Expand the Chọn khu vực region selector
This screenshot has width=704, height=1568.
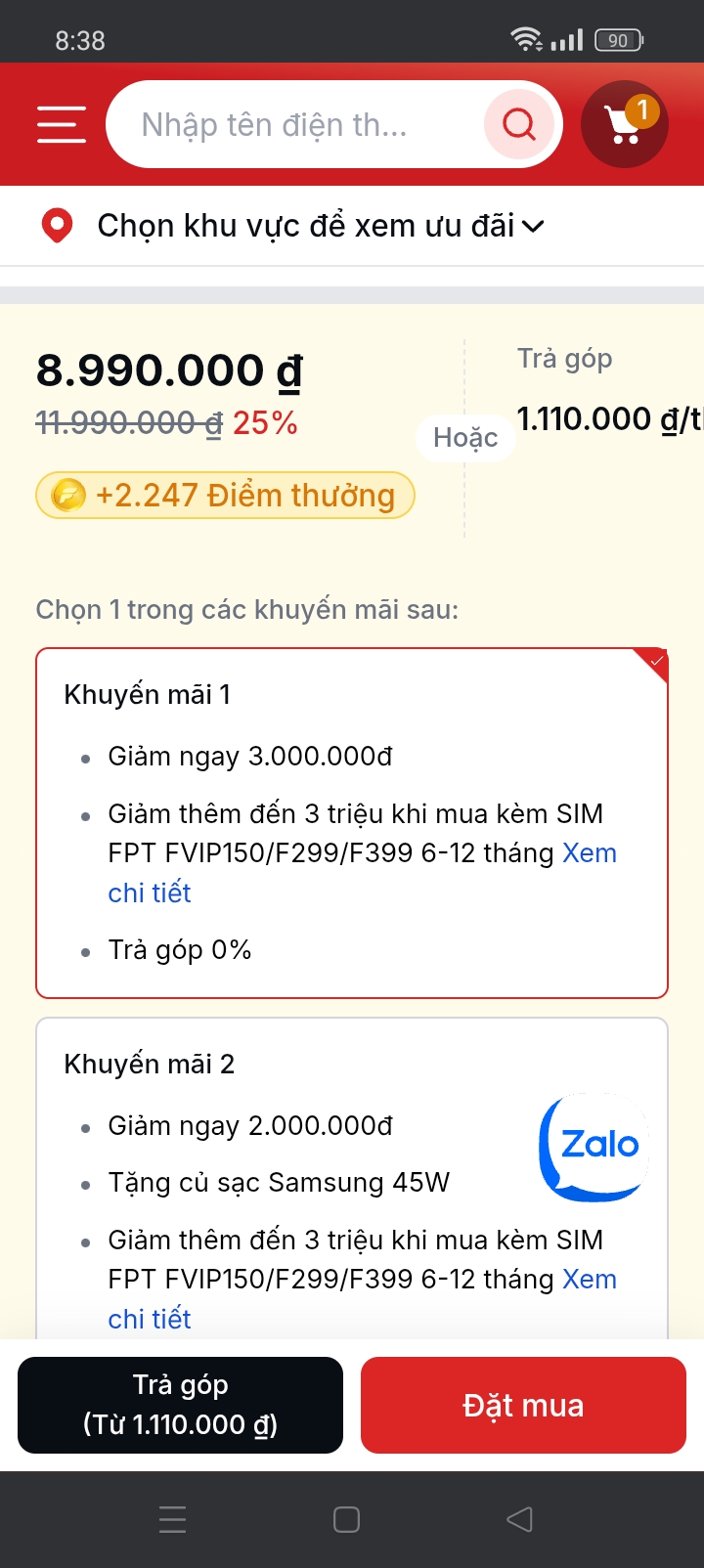292,226
